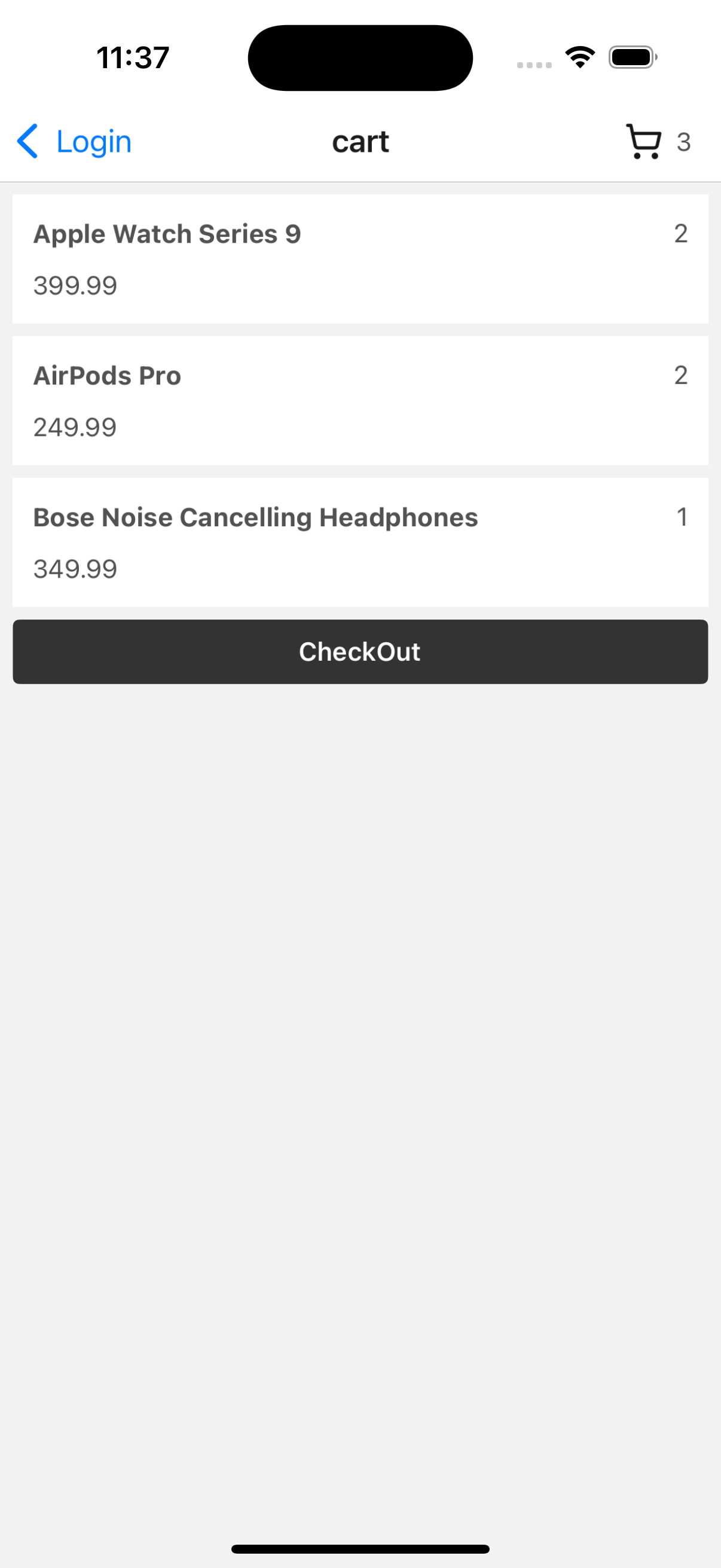The image size is (721, 1568).
Task: Open the shopping cart icon
Action: 643,141
